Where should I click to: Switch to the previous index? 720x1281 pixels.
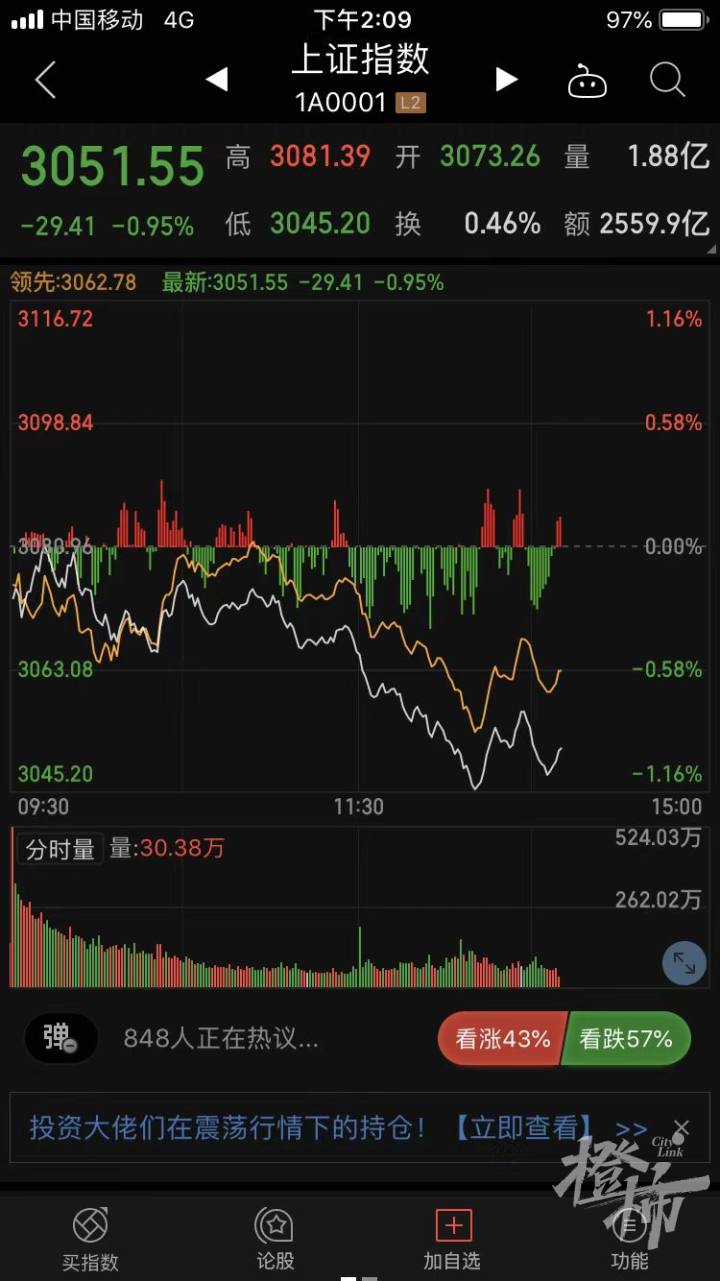click(x=217, y=80)
